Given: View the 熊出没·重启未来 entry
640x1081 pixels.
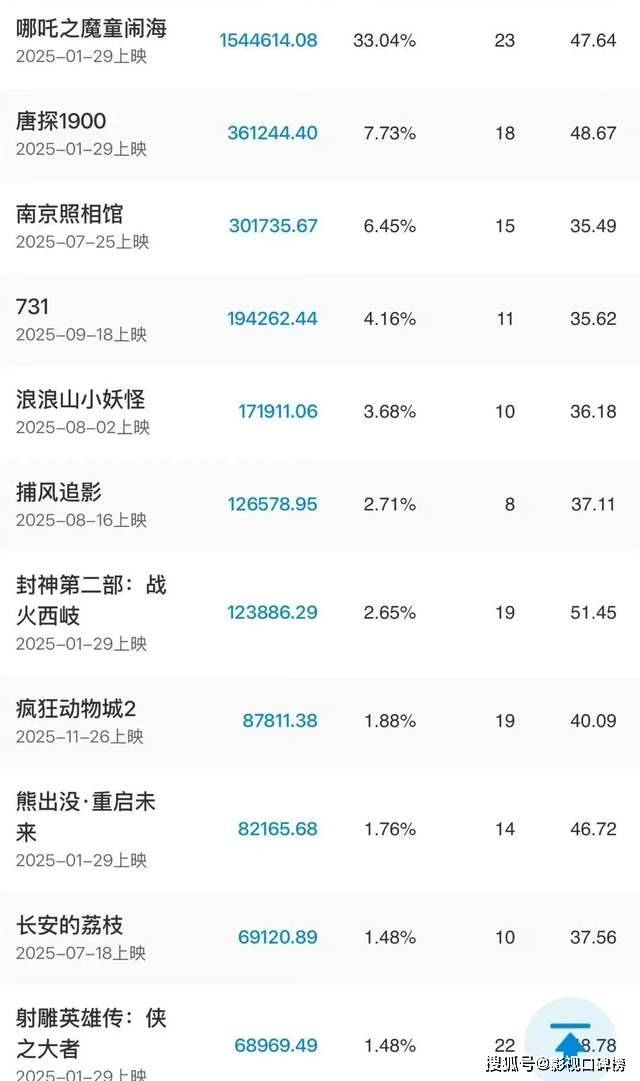Looking at the screenshot, I should (86, 816).
